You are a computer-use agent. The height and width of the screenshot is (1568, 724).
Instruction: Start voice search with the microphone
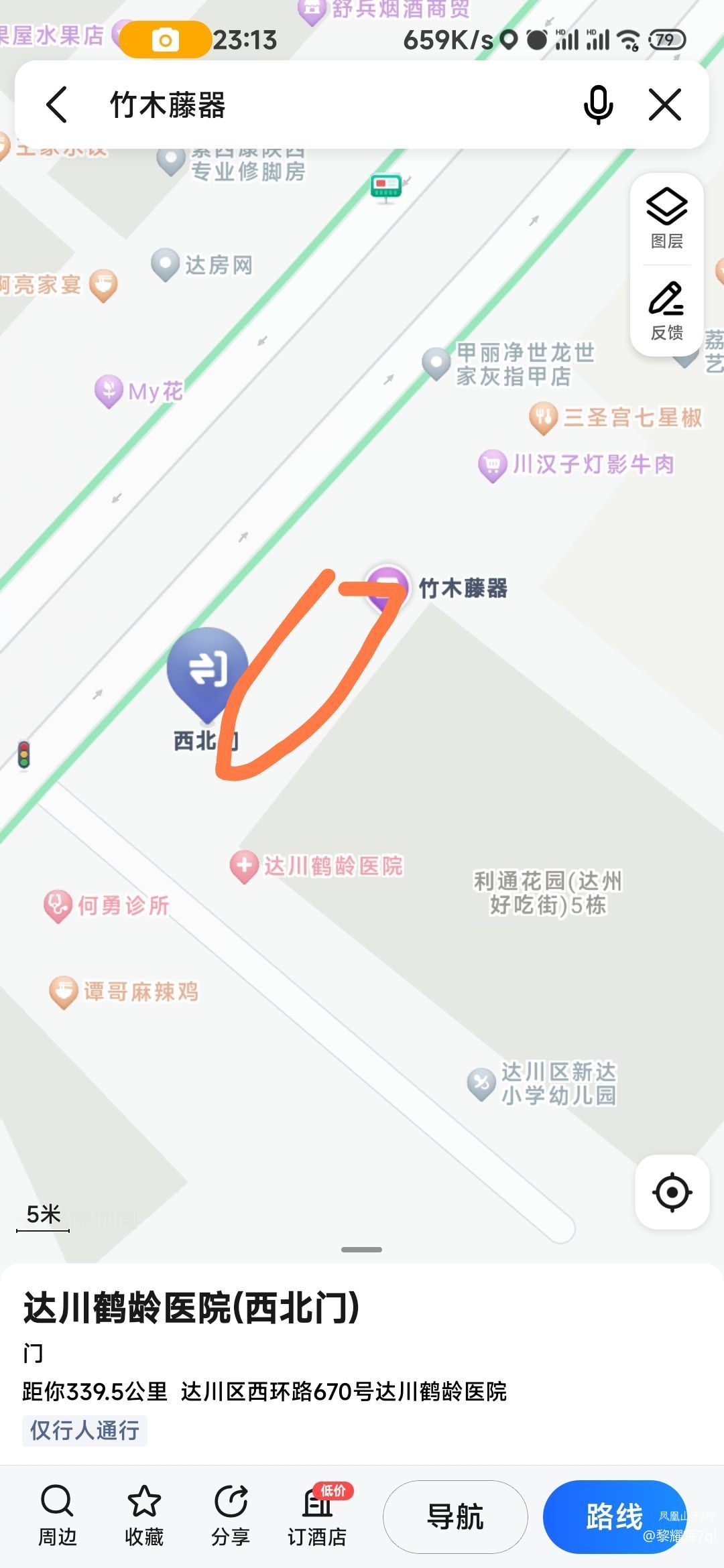(598, 105)
